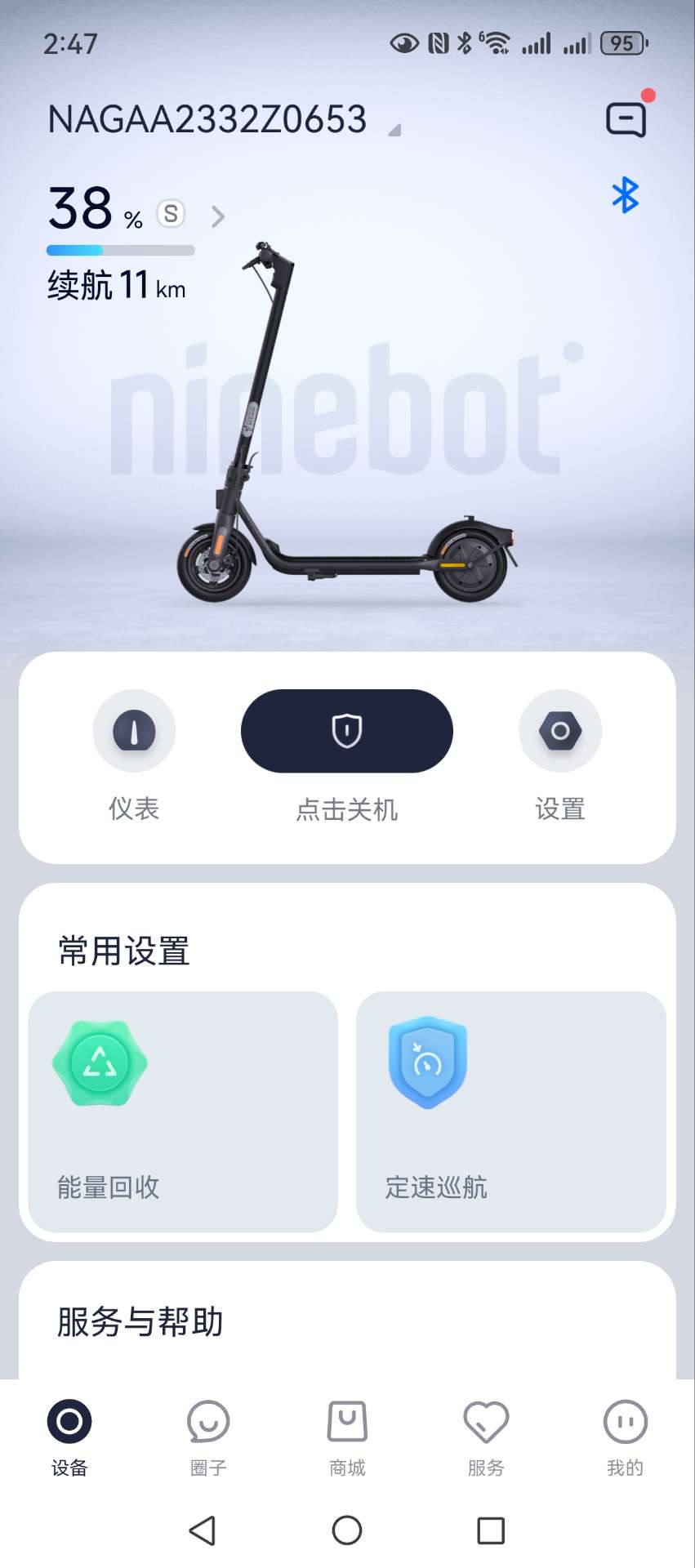Viewport: 695px width, 1568px height.
Task: Switch to the 商城 tab
Action: [x=347, y=1438]
